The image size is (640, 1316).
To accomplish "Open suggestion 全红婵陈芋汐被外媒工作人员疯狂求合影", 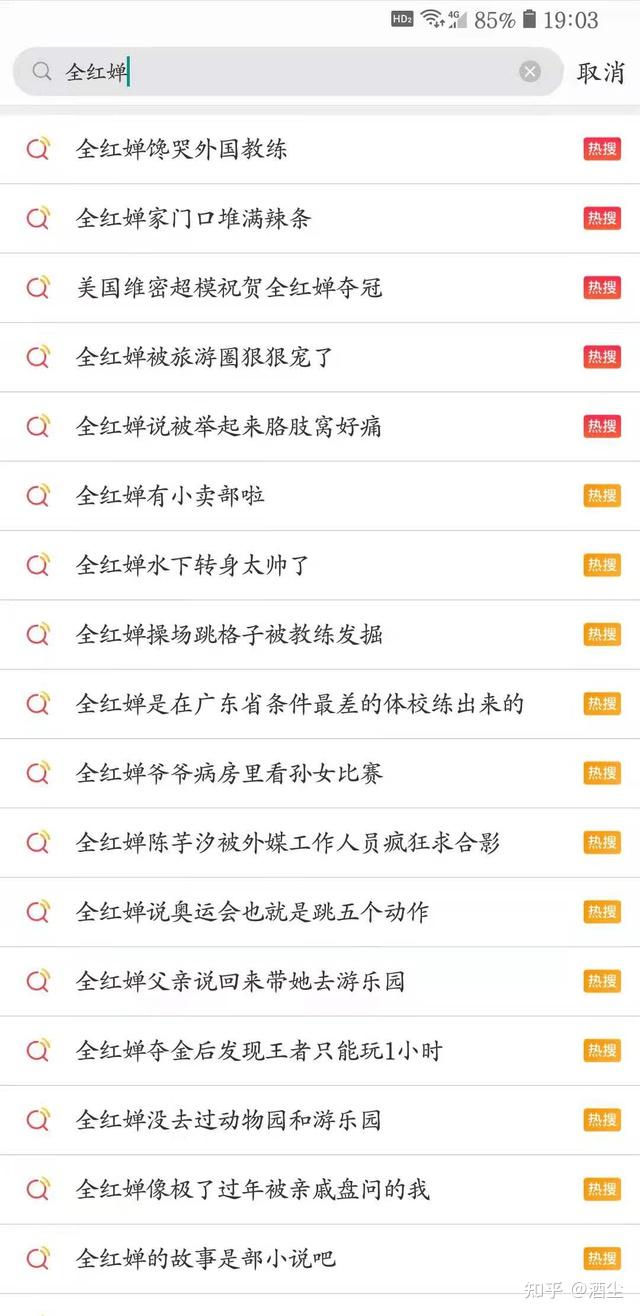I will [288, 842].
